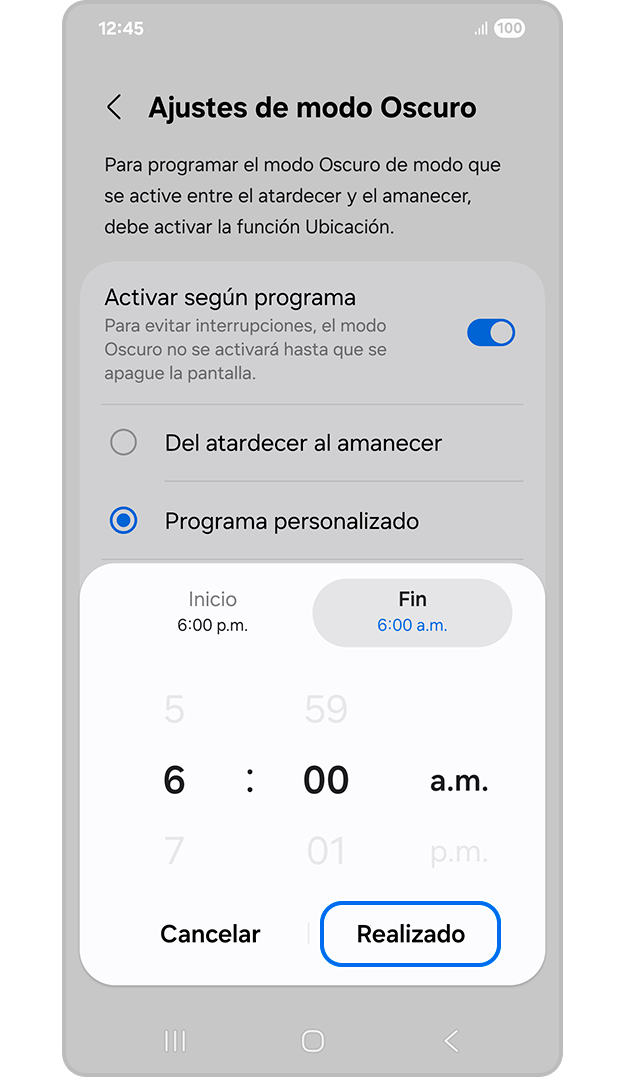624x1077 pixels.
Task: Switch to the Inicio time tab
Action: [212, 611]
